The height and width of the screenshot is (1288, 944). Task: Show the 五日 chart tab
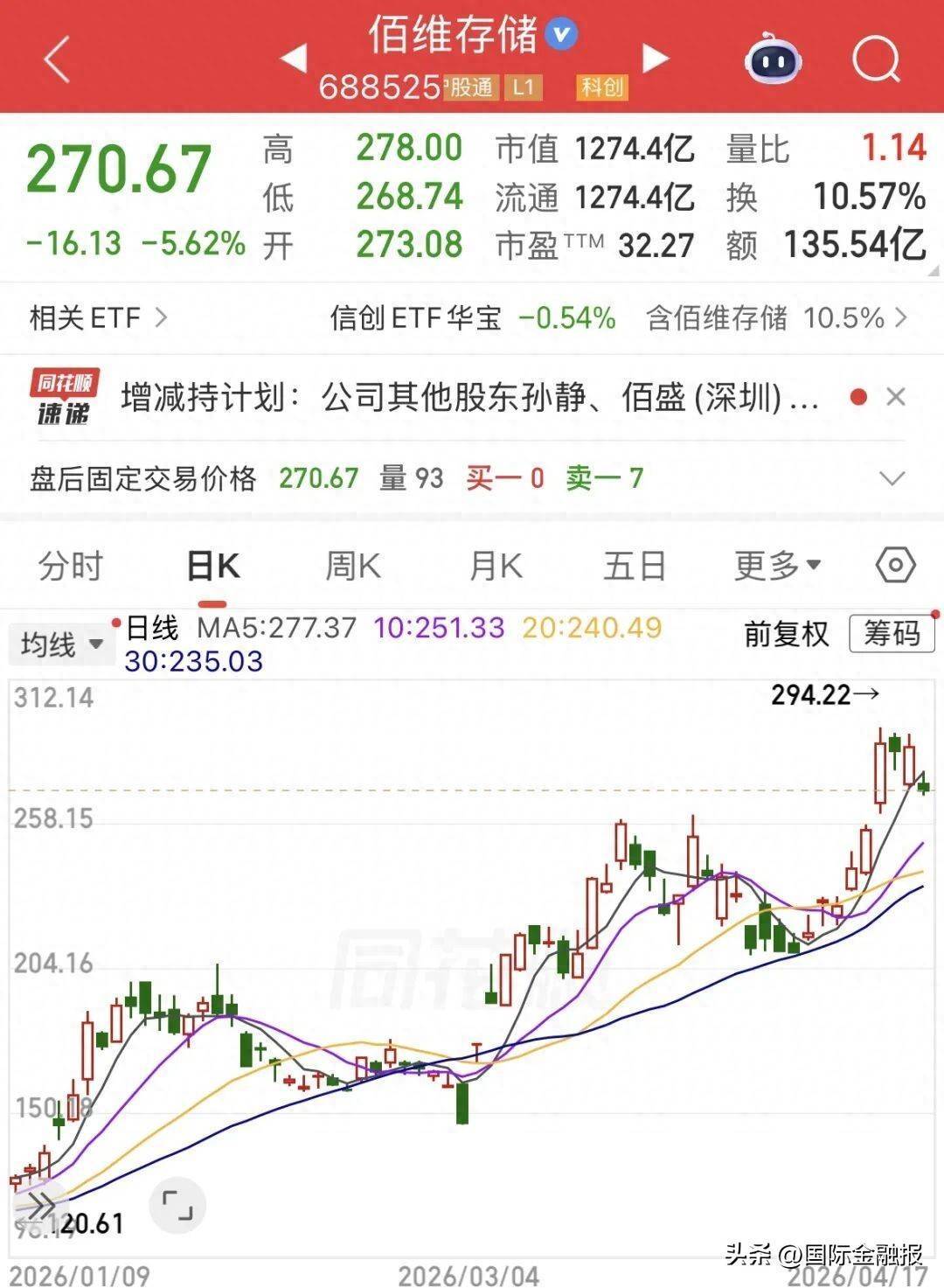(635, 566)
